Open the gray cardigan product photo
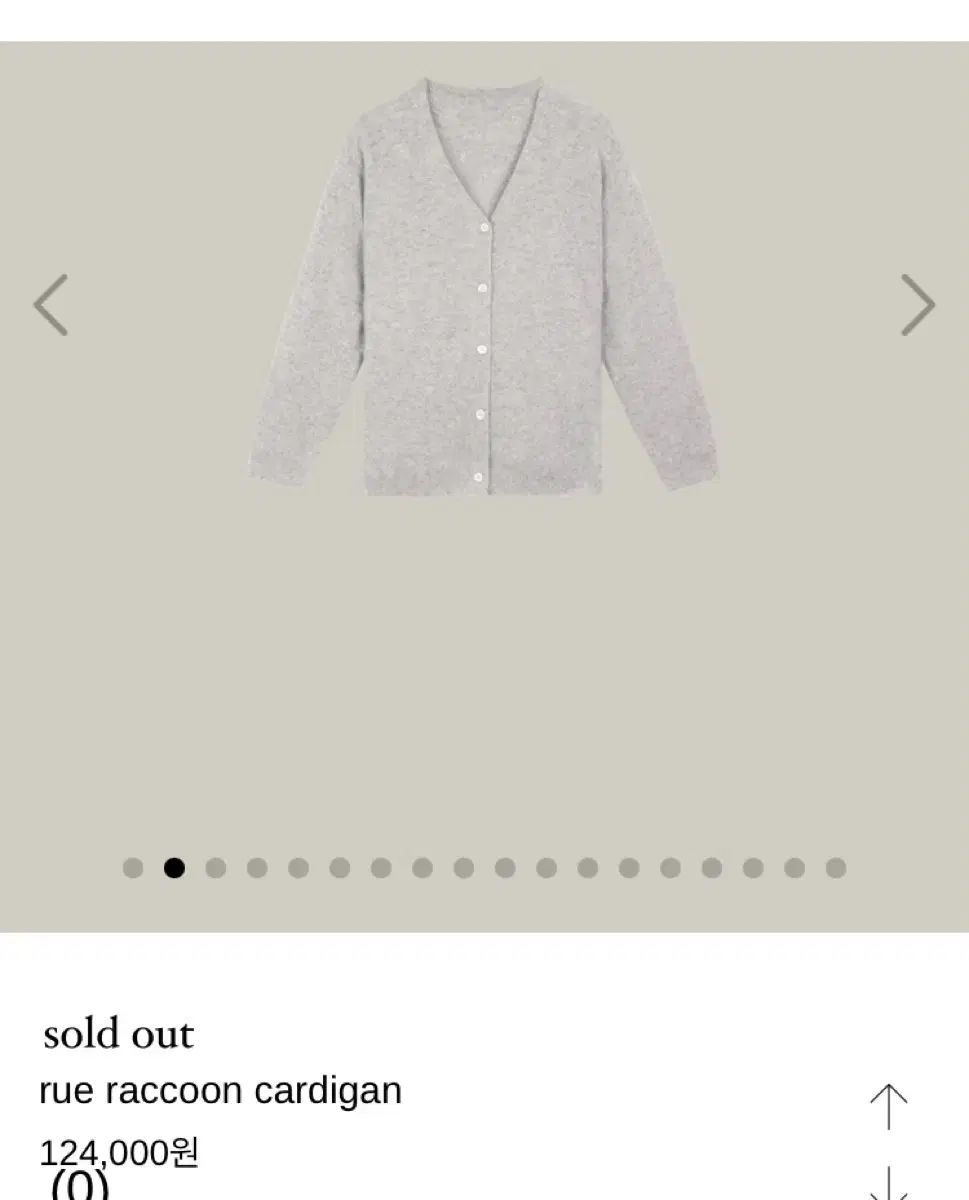This screenshot has width=969, height=1200. (484, 290)
